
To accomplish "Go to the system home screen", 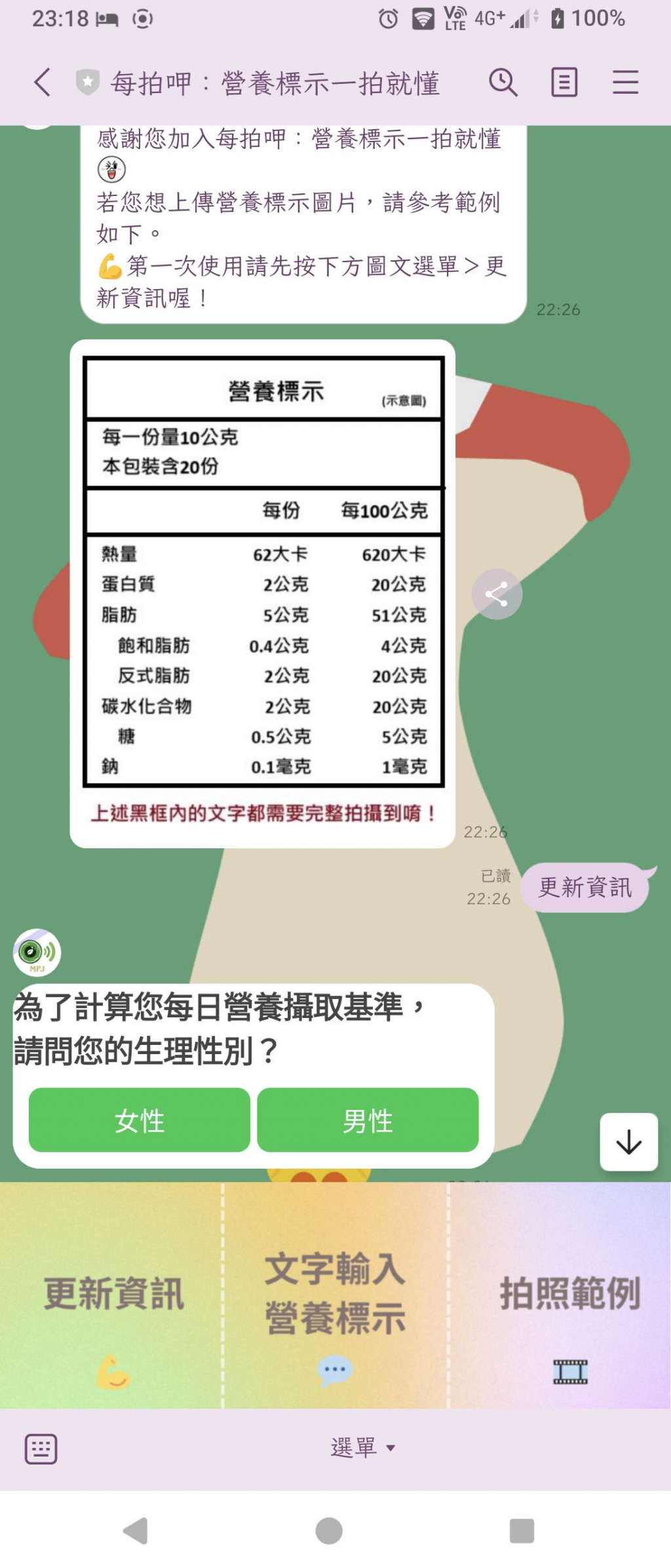I will (329, 1531).
